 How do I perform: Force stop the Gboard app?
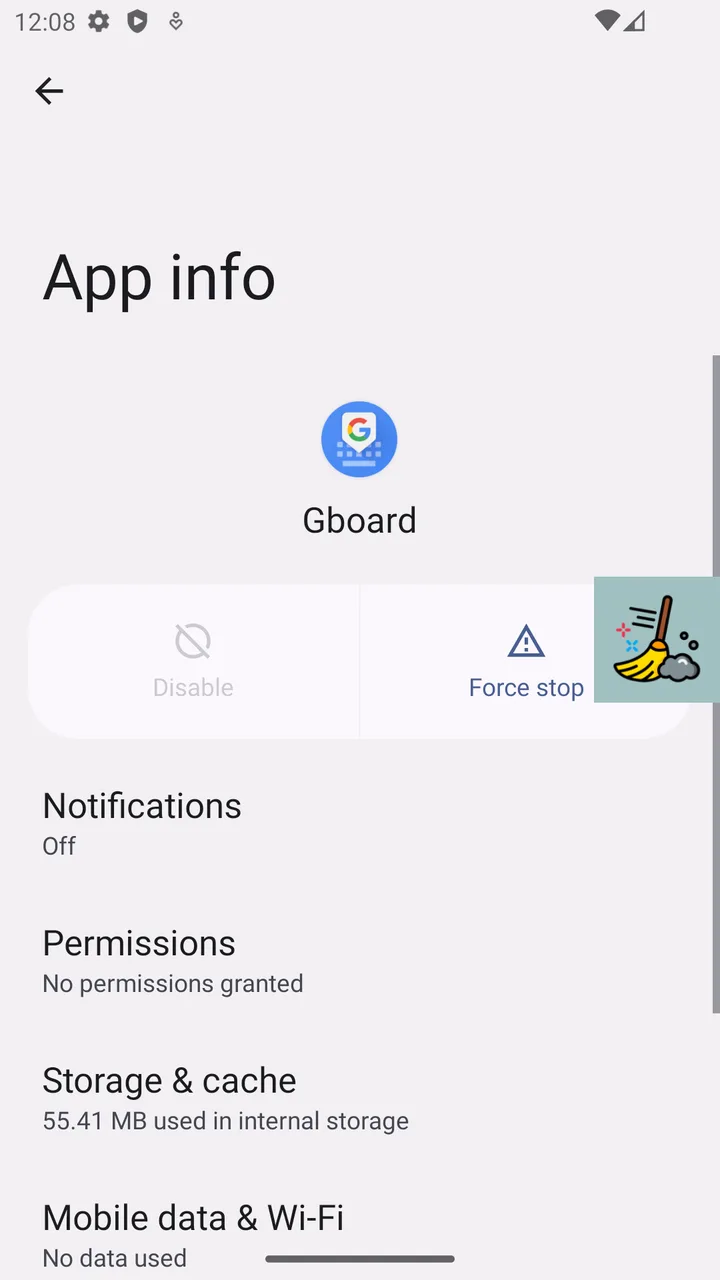[x=477, y=662]
